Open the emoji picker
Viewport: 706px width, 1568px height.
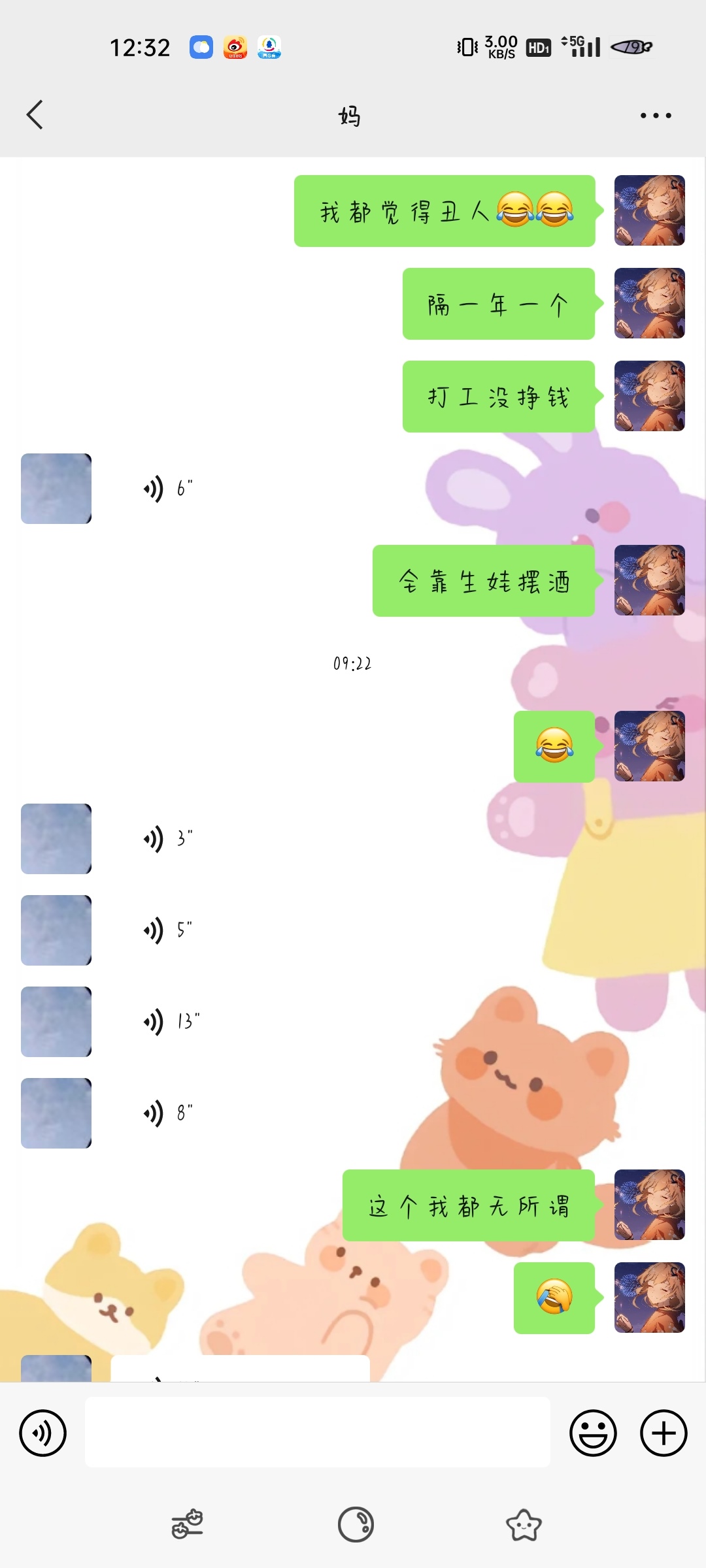(593, 1433)
